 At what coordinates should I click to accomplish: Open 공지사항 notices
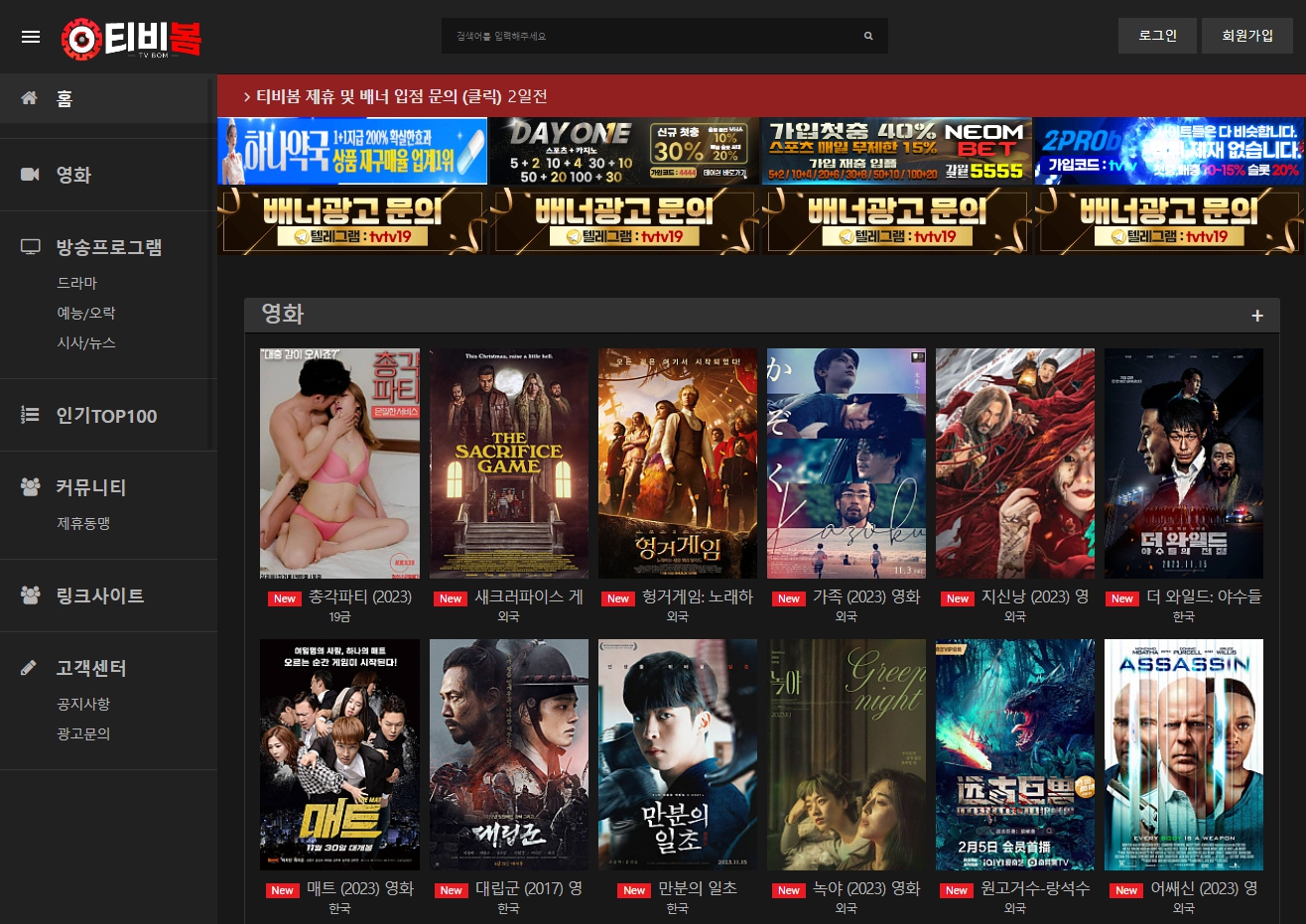coord(82,704)
